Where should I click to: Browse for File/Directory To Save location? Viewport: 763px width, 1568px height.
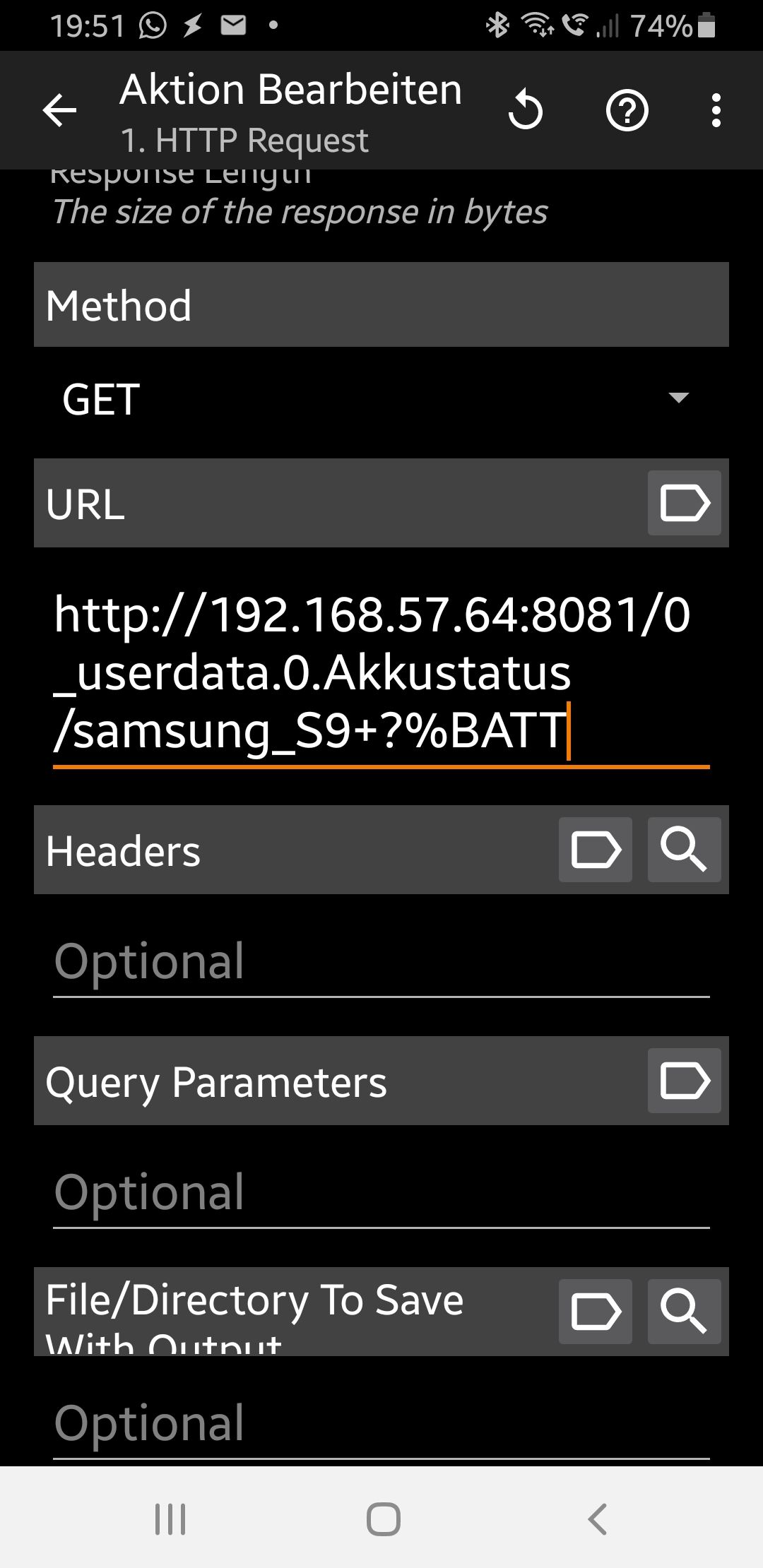(684, 1312)
